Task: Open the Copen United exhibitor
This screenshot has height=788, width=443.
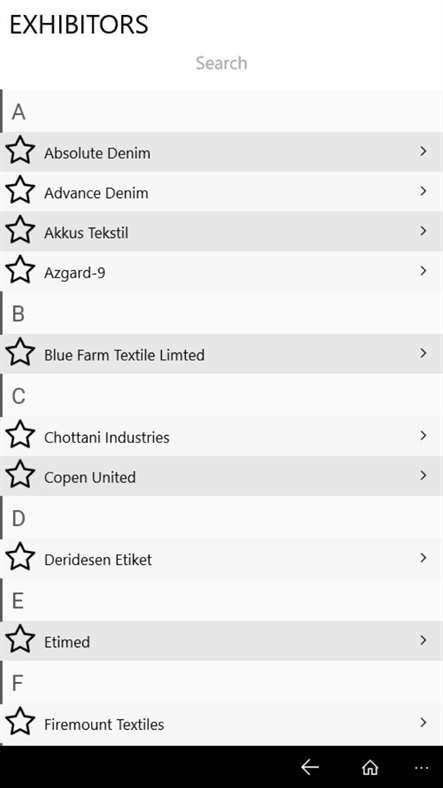Action: (x=222, y=476)
